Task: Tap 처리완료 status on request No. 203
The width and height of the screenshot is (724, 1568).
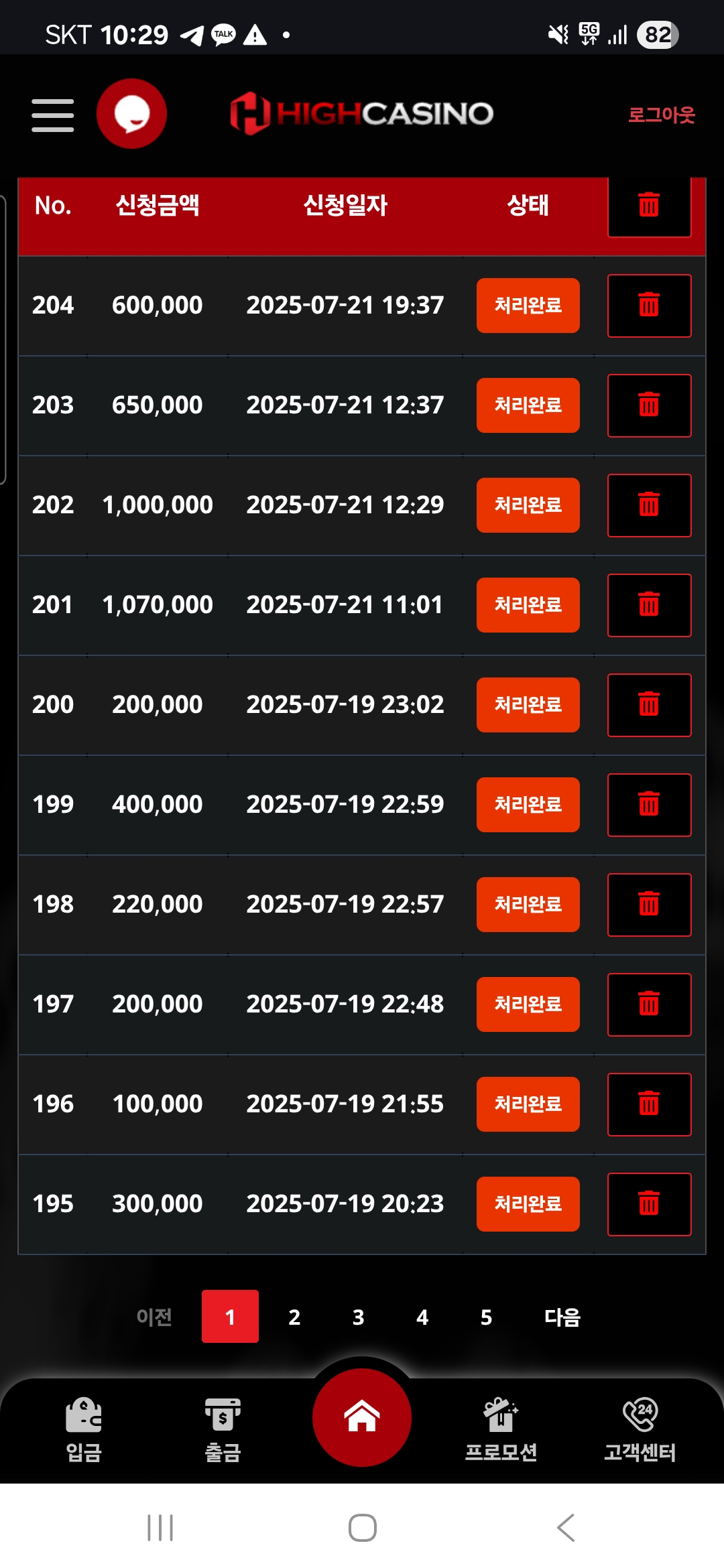Action: click(x=528, y=405)
